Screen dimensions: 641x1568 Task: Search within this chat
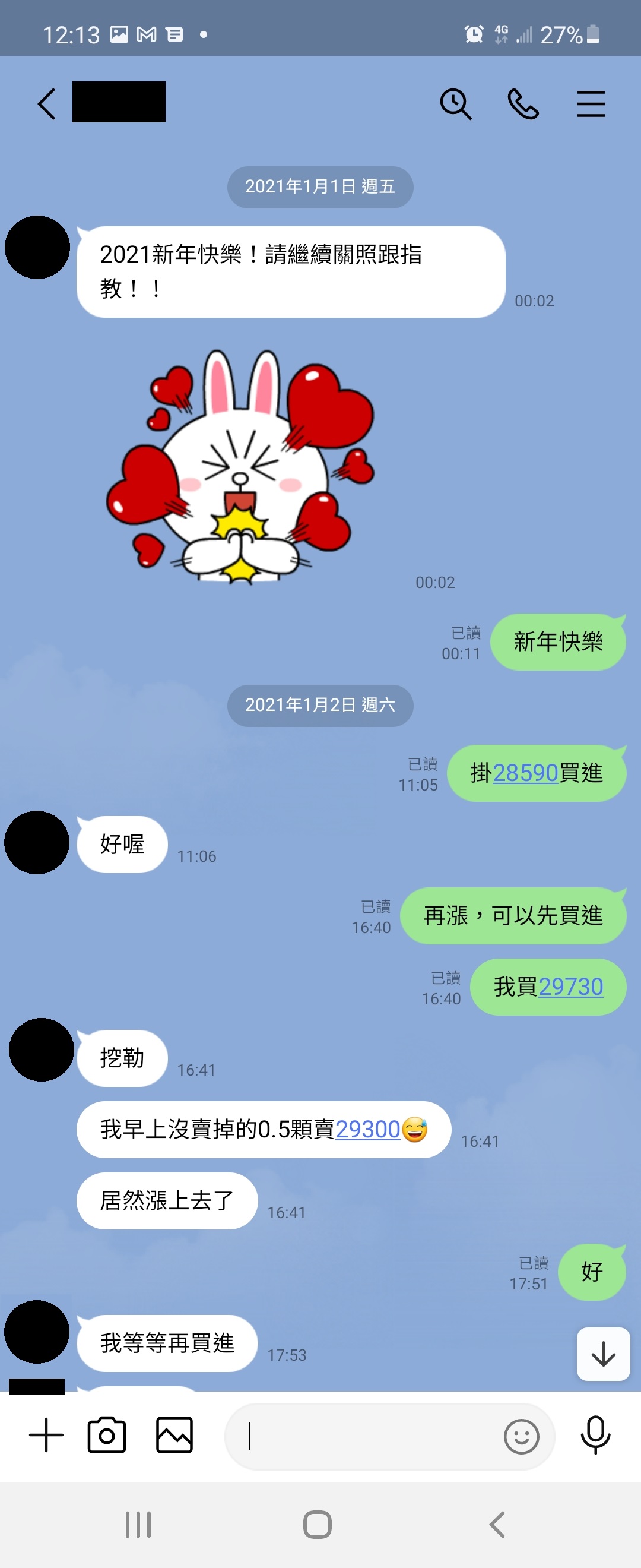point(455,103)
